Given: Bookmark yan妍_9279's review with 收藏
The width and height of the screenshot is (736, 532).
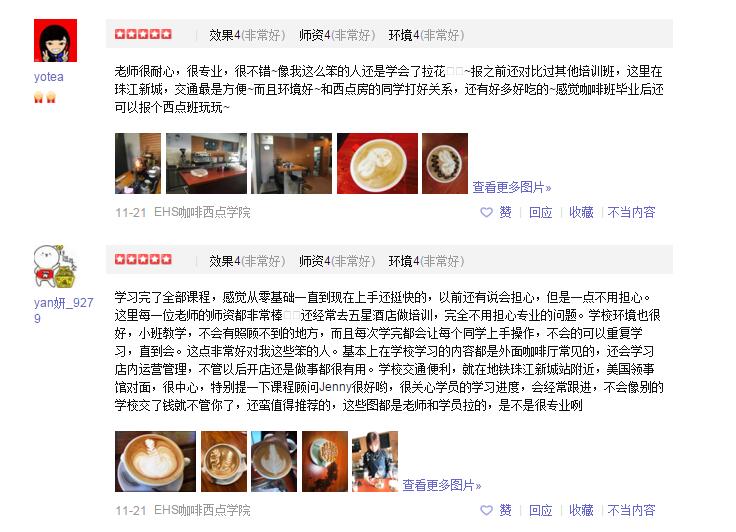Looking at the screenshot, I should [x=581, y=510].
